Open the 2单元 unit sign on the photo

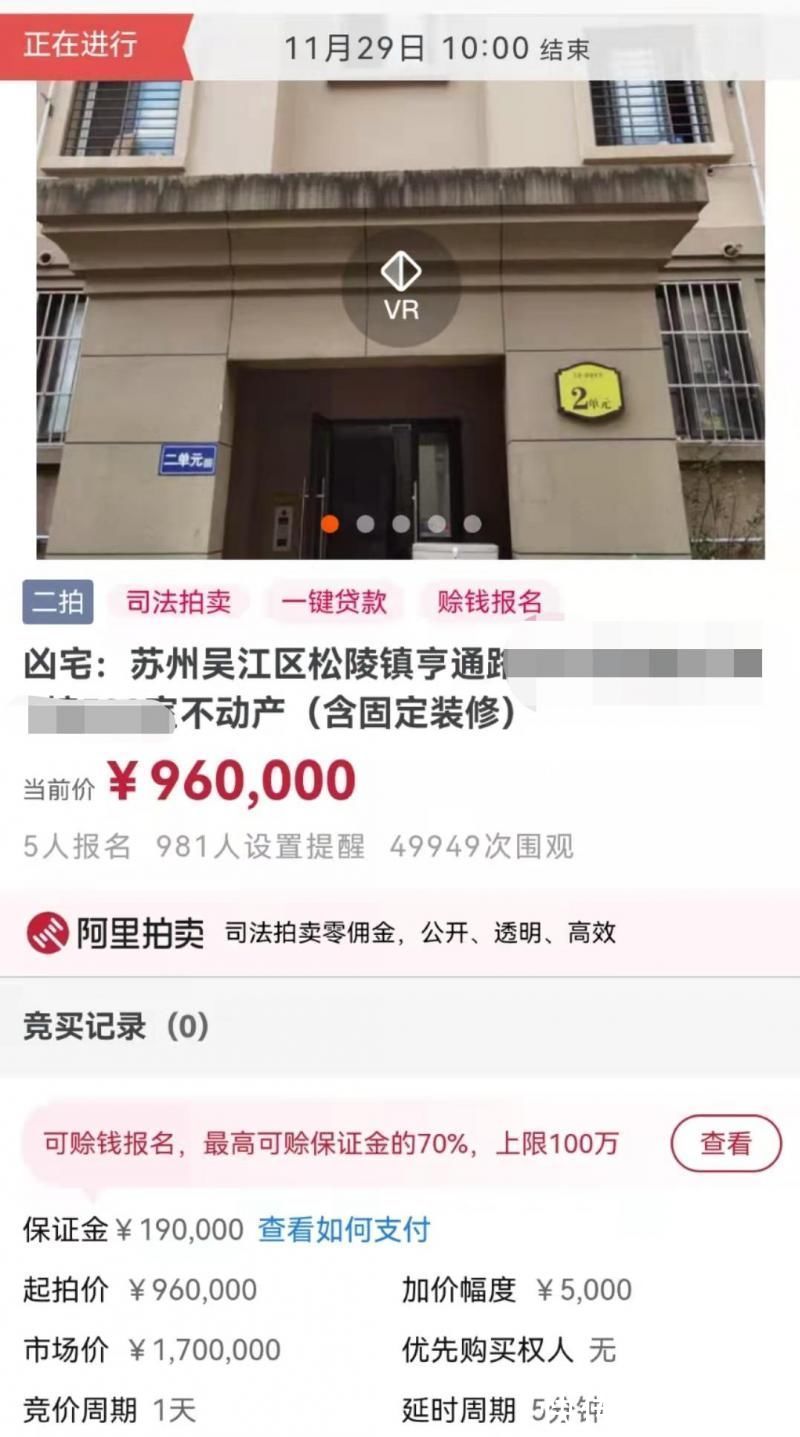click(x=588, y=391)
